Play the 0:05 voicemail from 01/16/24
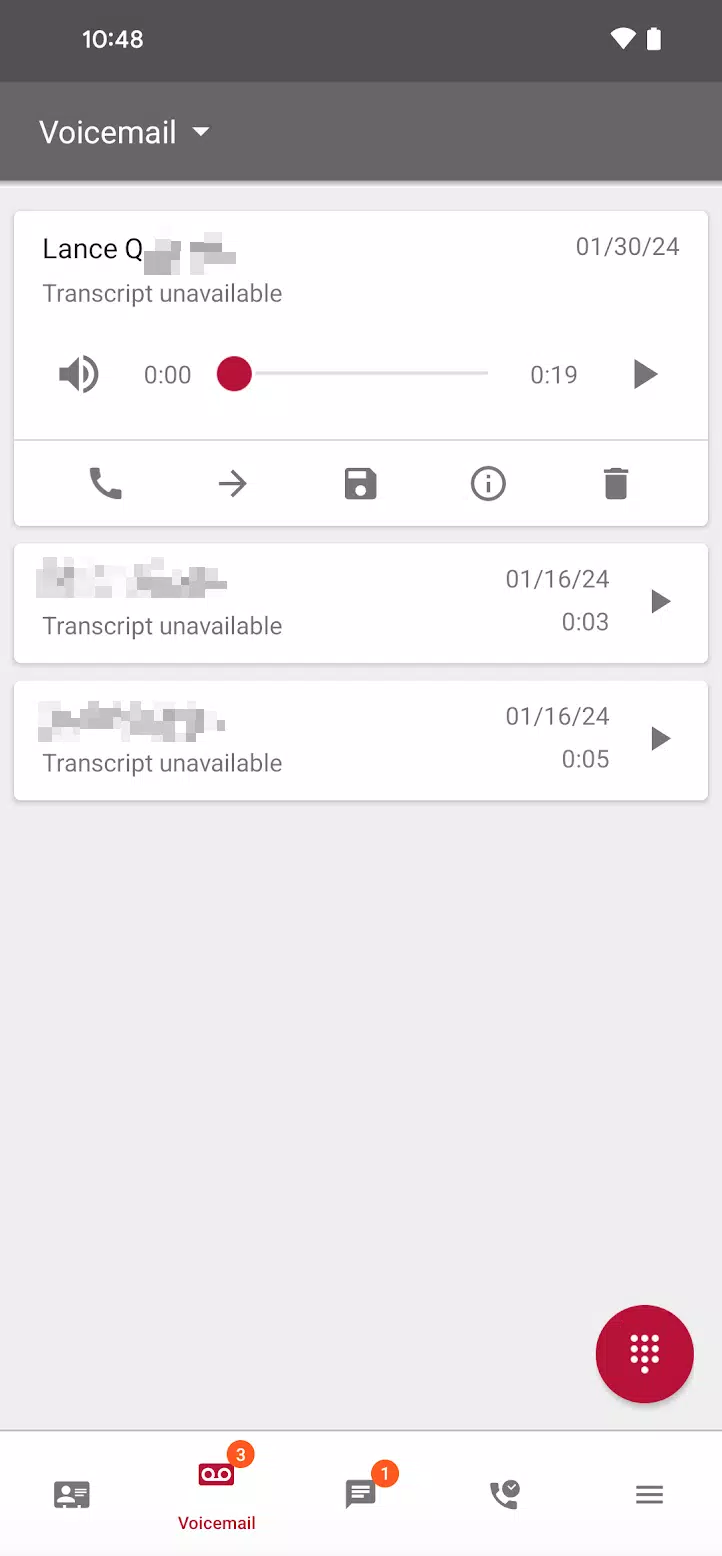Image resolution: width=722 pixels, height=1556 pixels. pyautogui.click(x=660, y=739)
